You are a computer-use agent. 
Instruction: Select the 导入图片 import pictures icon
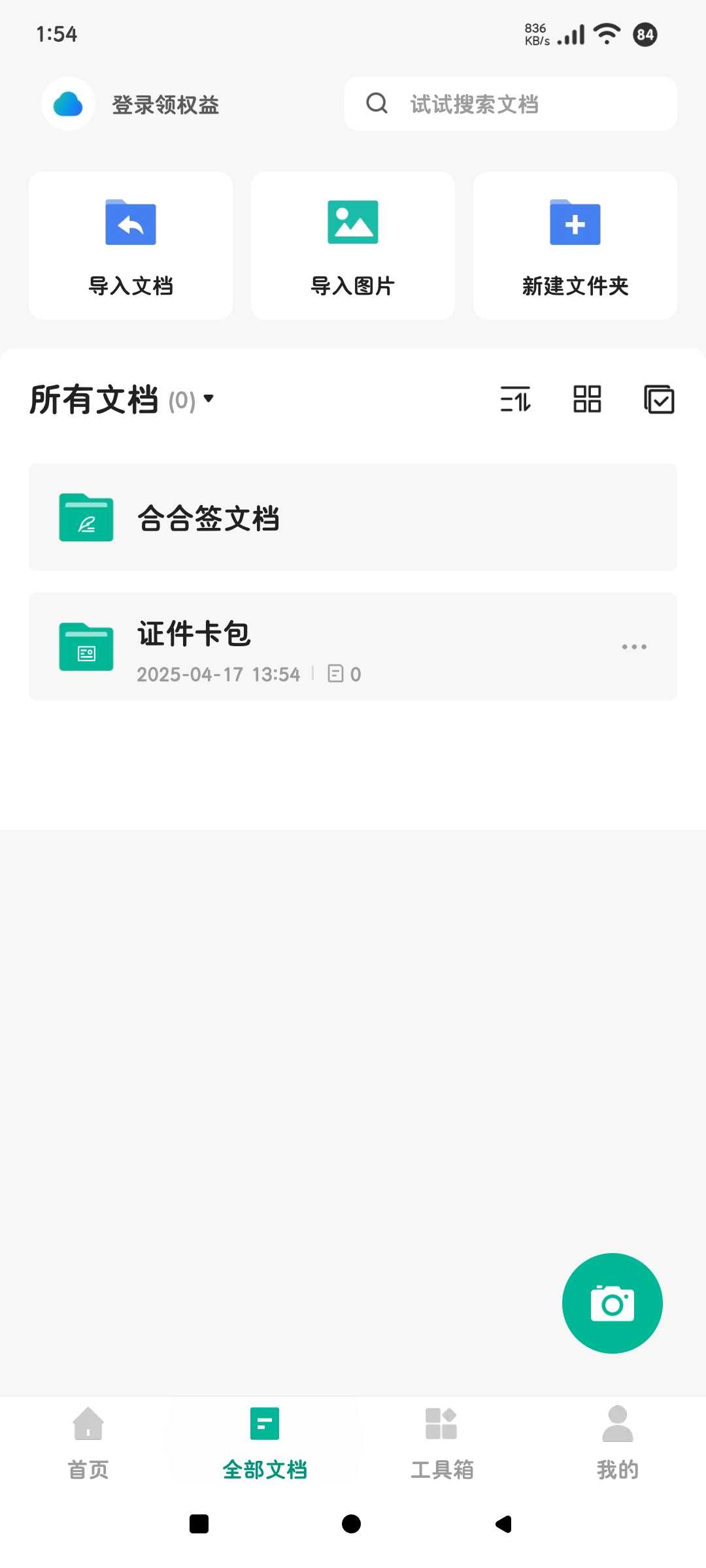point(352,222)
